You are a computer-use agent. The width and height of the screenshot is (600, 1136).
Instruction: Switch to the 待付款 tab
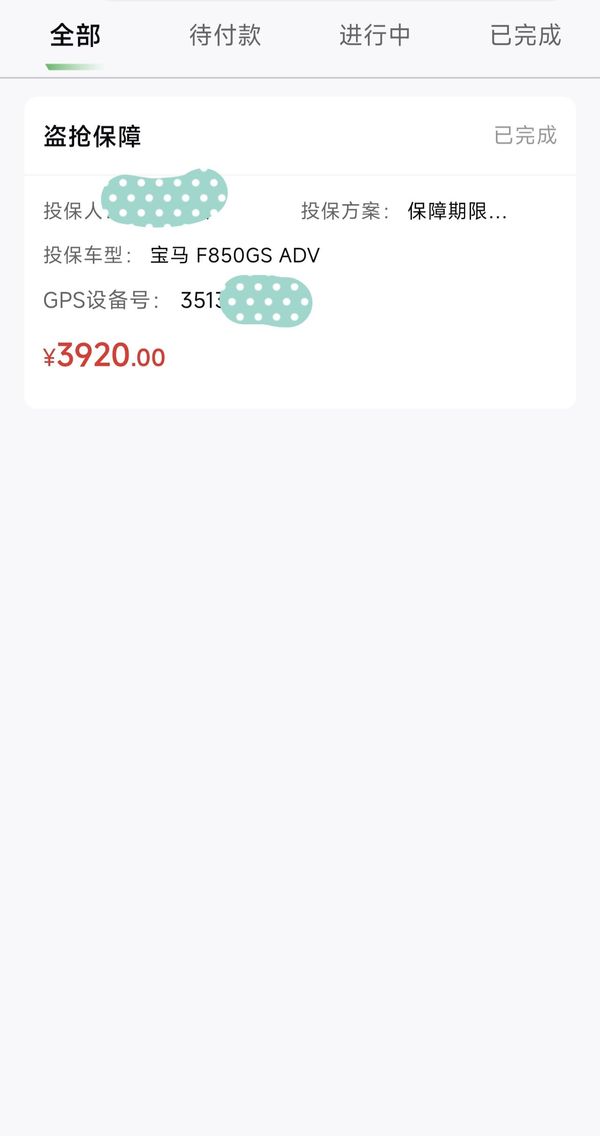(225, 36)
